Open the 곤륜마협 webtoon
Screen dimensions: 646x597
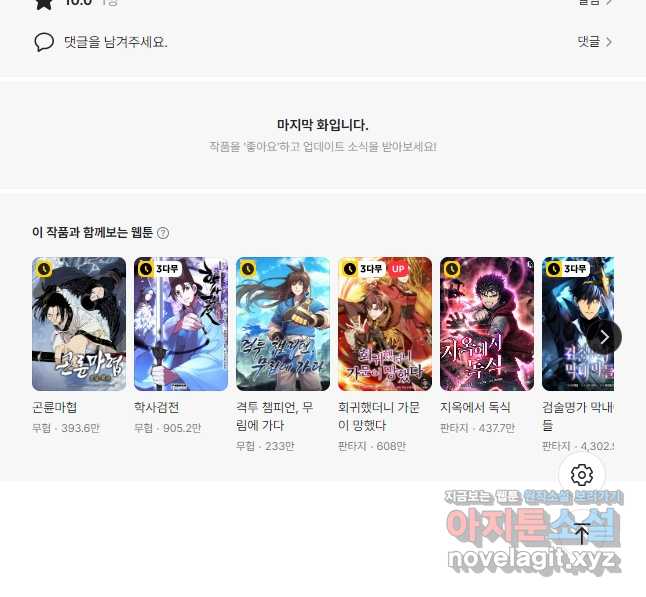79,324
